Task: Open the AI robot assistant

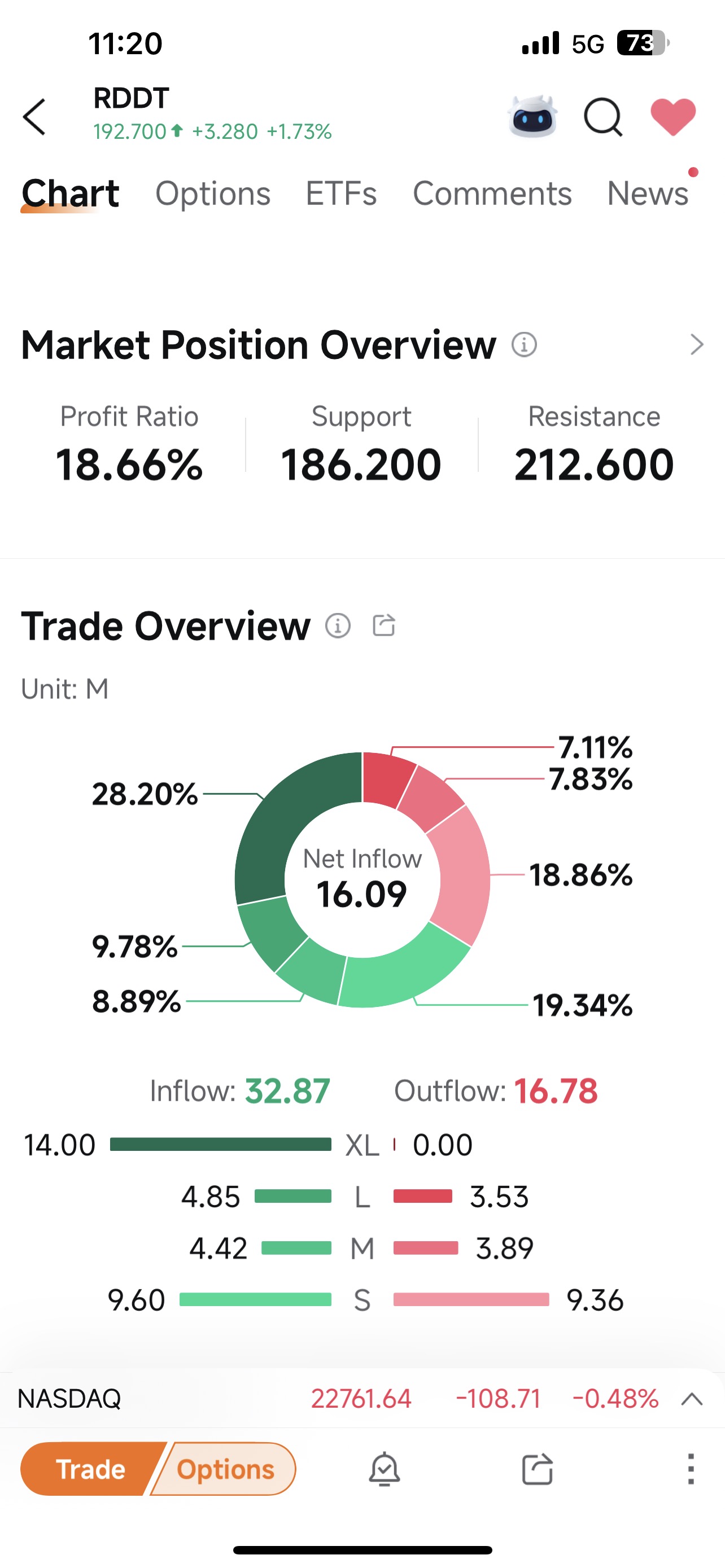Action: [x=532, y=117]
